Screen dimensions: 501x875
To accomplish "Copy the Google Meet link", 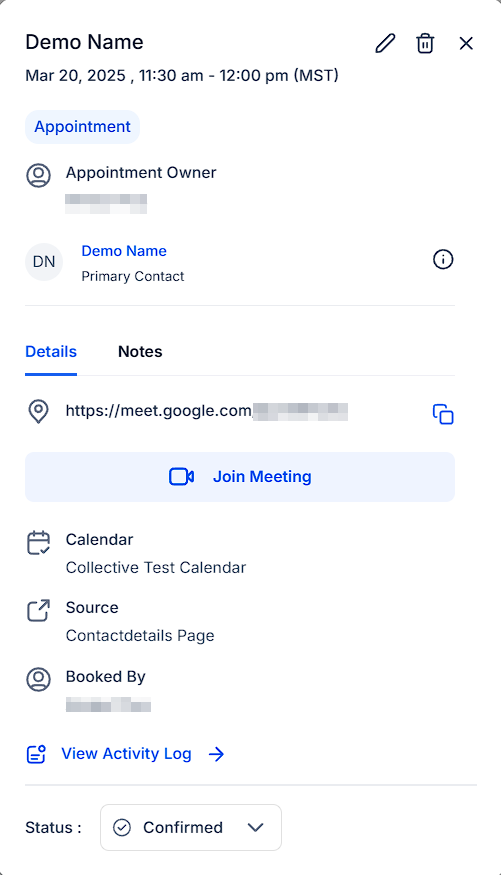I will click(443, 414).
